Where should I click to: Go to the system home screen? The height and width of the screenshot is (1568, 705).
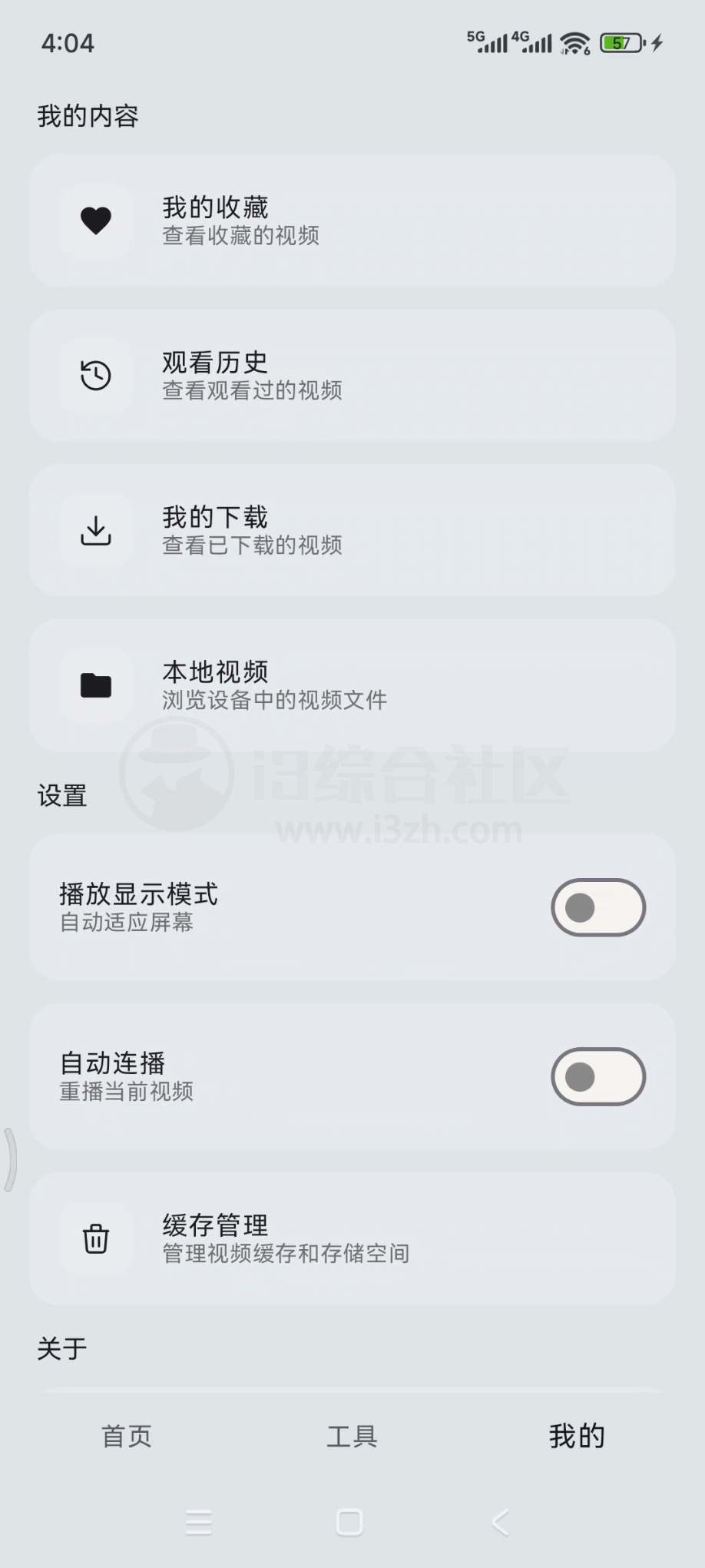point(349,1522)
